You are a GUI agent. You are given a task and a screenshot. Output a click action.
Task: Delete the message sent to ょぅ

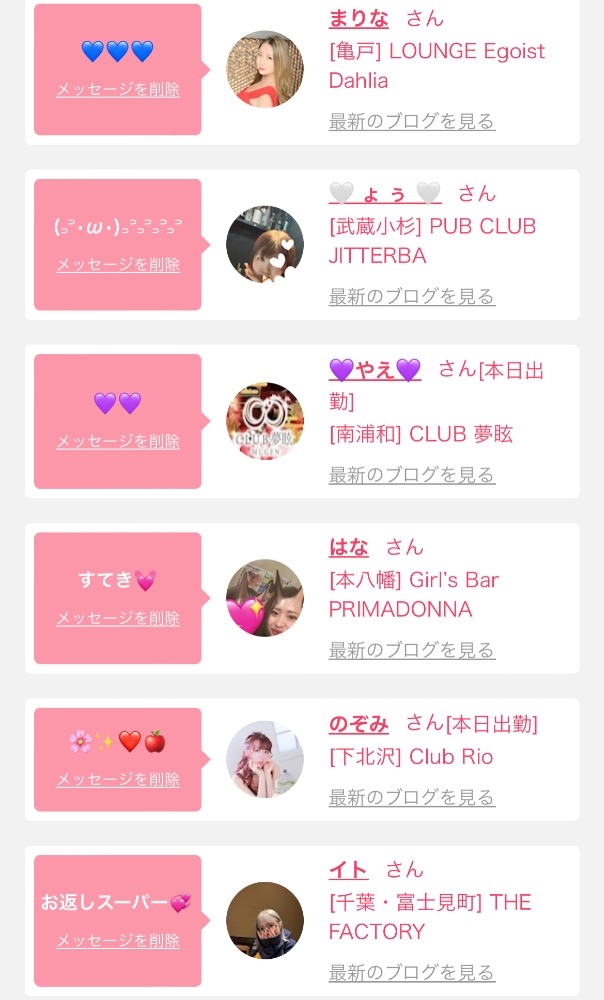118,265
